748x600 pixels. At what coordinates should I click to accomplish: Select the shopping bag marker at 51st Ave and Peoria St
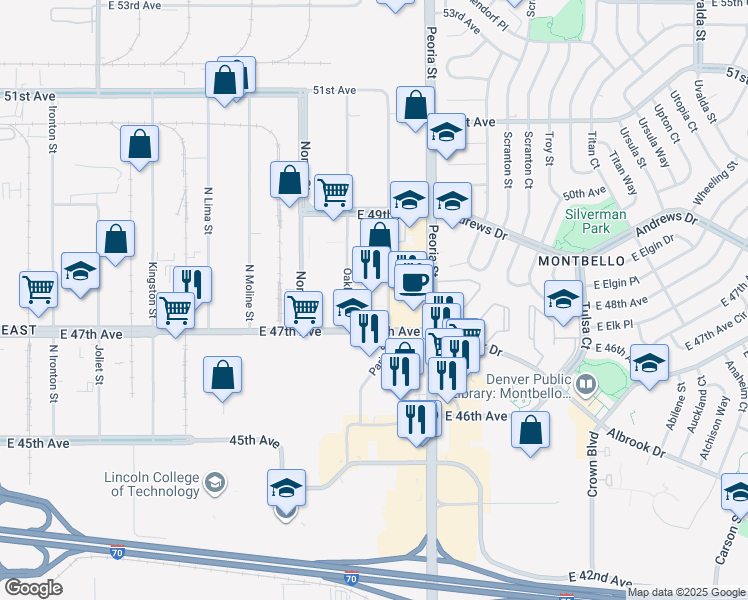click(x=415, y=105)
